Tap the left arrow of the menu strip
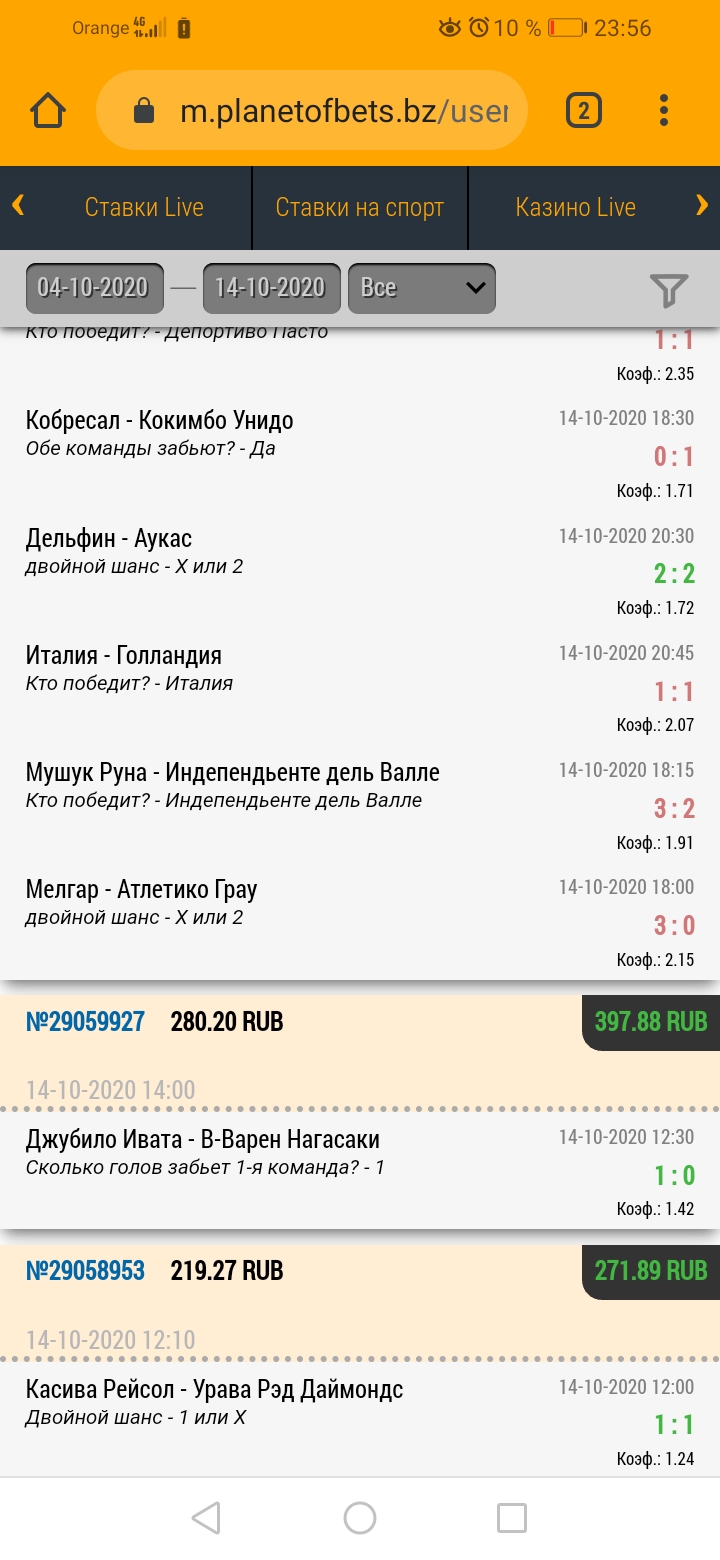720x1560 pixels. pyautogui.click(x=18, y=206)
